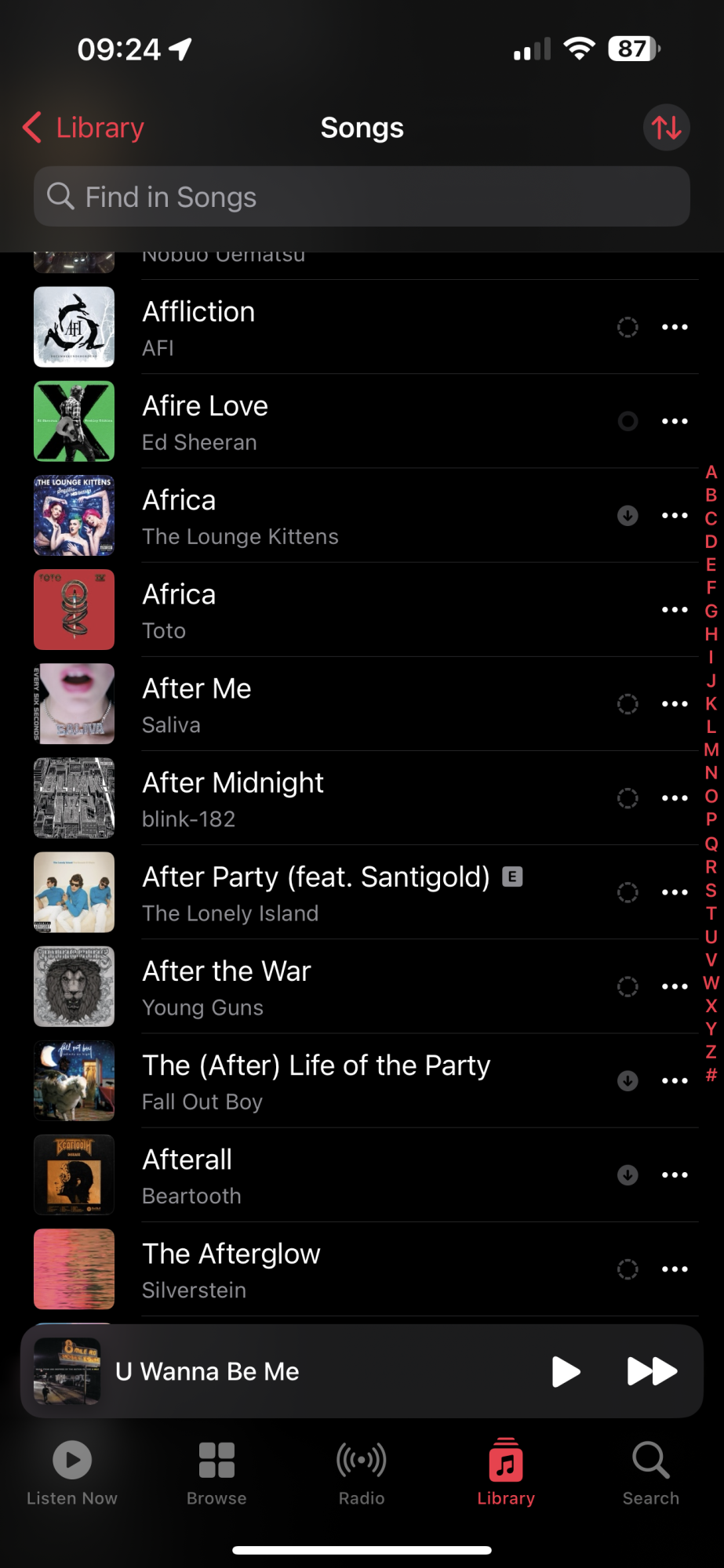Viewport: 724px width, 1568px height.
Task: Play The Afterglow by Silverstein
Action: [314, 1269]
